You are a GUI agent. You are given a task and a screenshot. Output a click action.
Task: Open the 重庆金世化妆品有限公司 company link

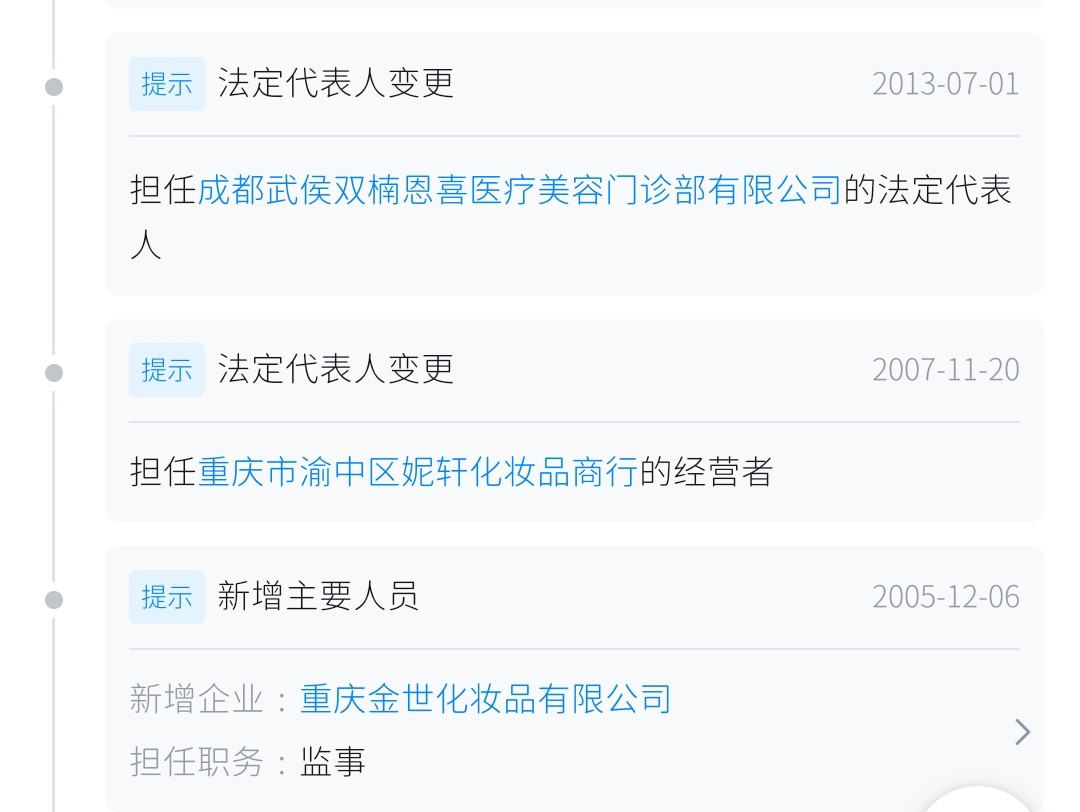pyautogui.click(x=486, y=699)
